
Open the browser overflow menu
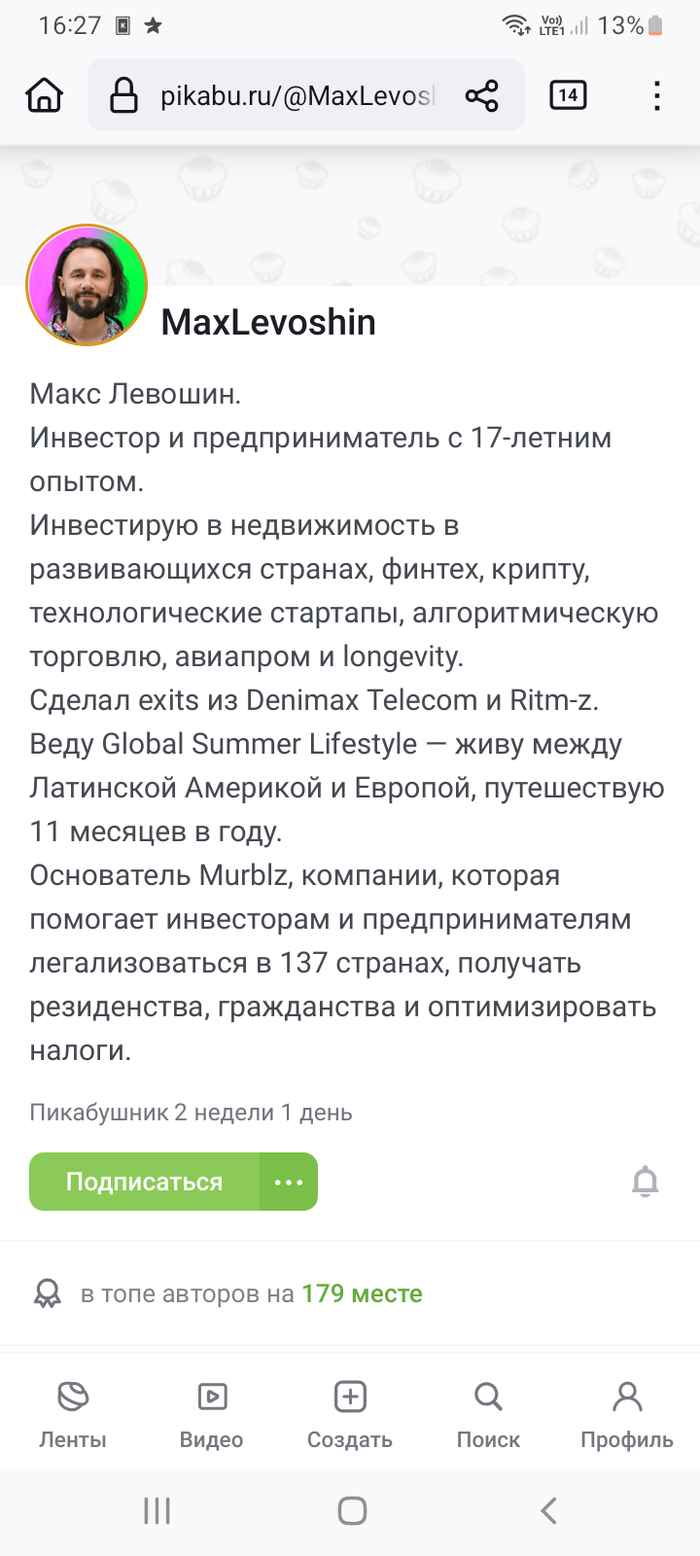656,96
